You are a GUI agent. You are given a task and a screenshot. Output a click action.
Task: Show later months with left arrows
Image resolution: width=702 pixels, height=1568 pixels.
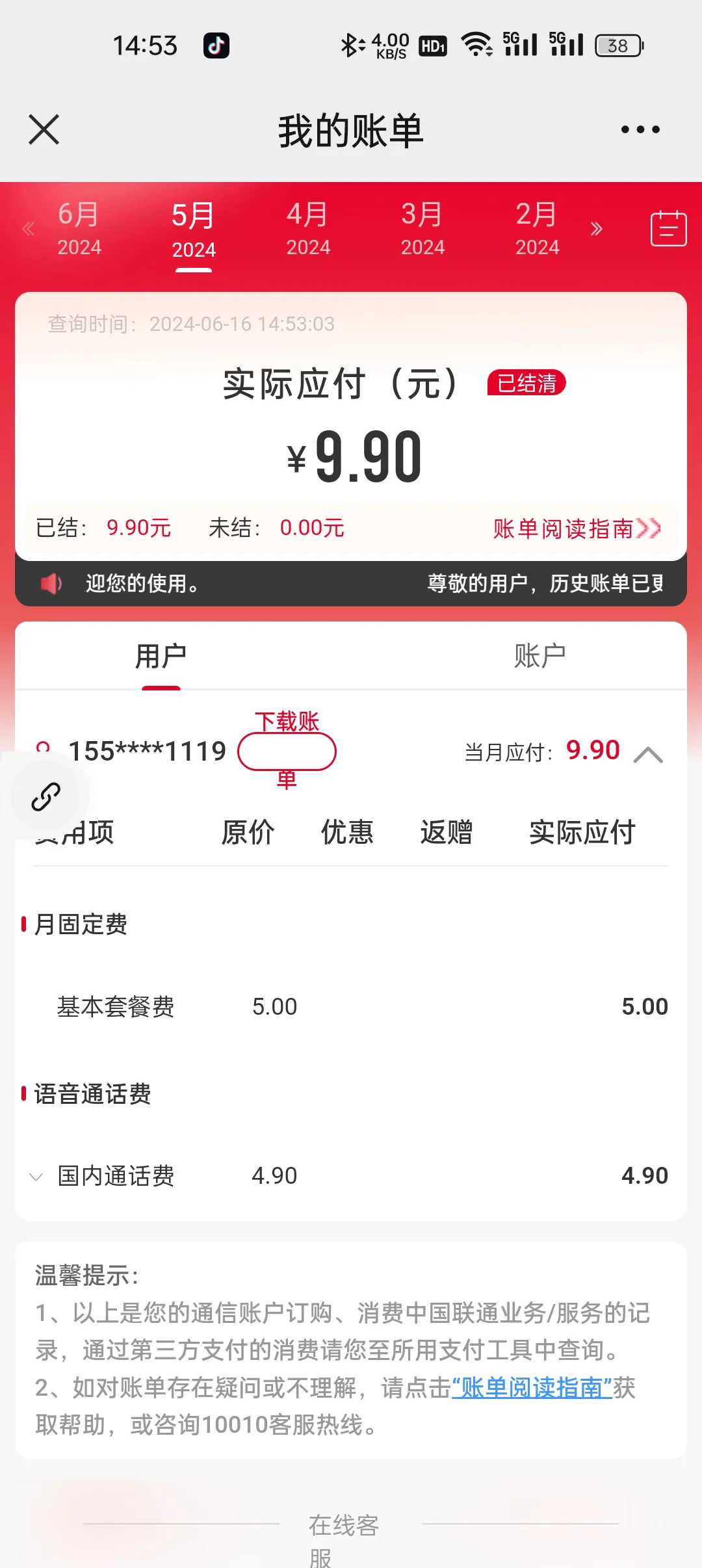tap(28, 229)
